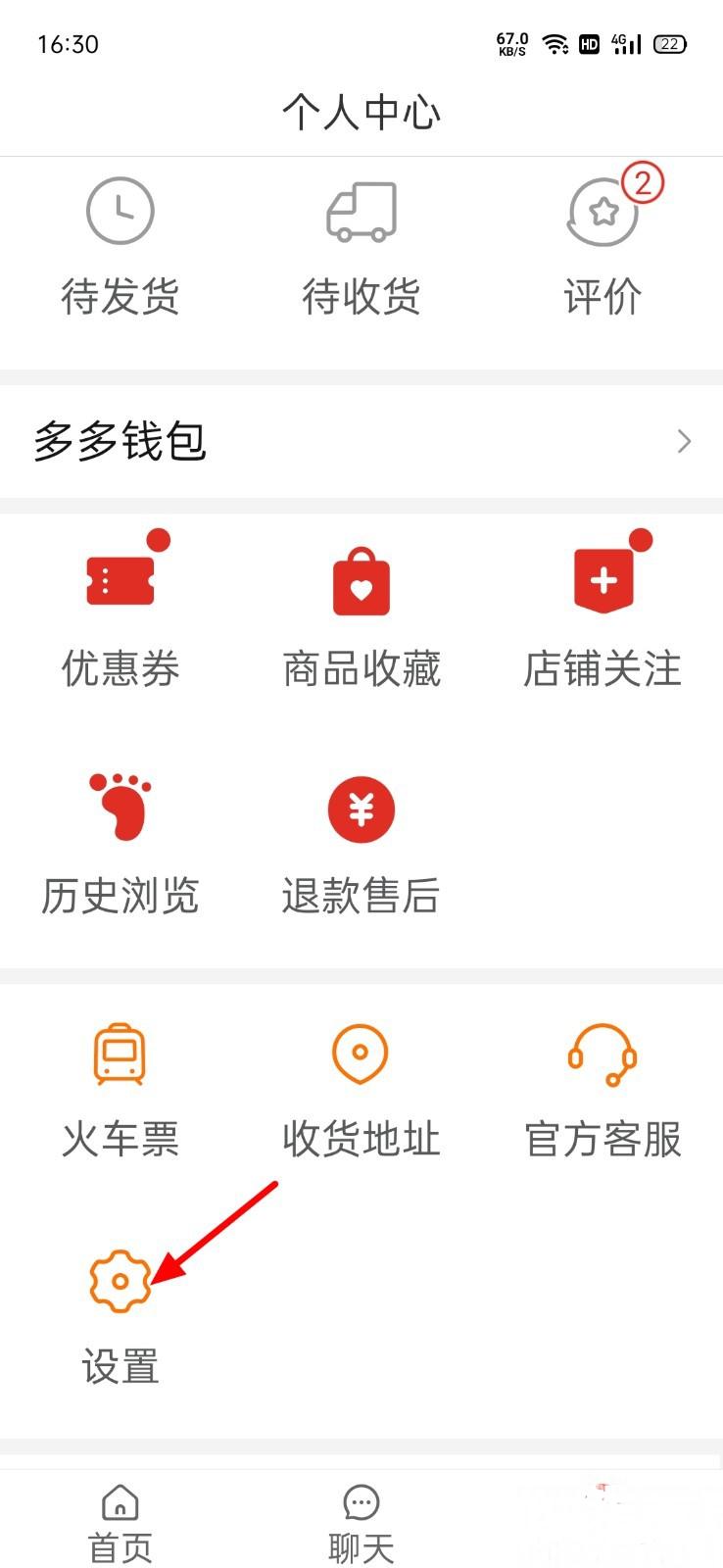
Task: Open 待发货 pending shipment orders
Action: (x=120, y=245)
